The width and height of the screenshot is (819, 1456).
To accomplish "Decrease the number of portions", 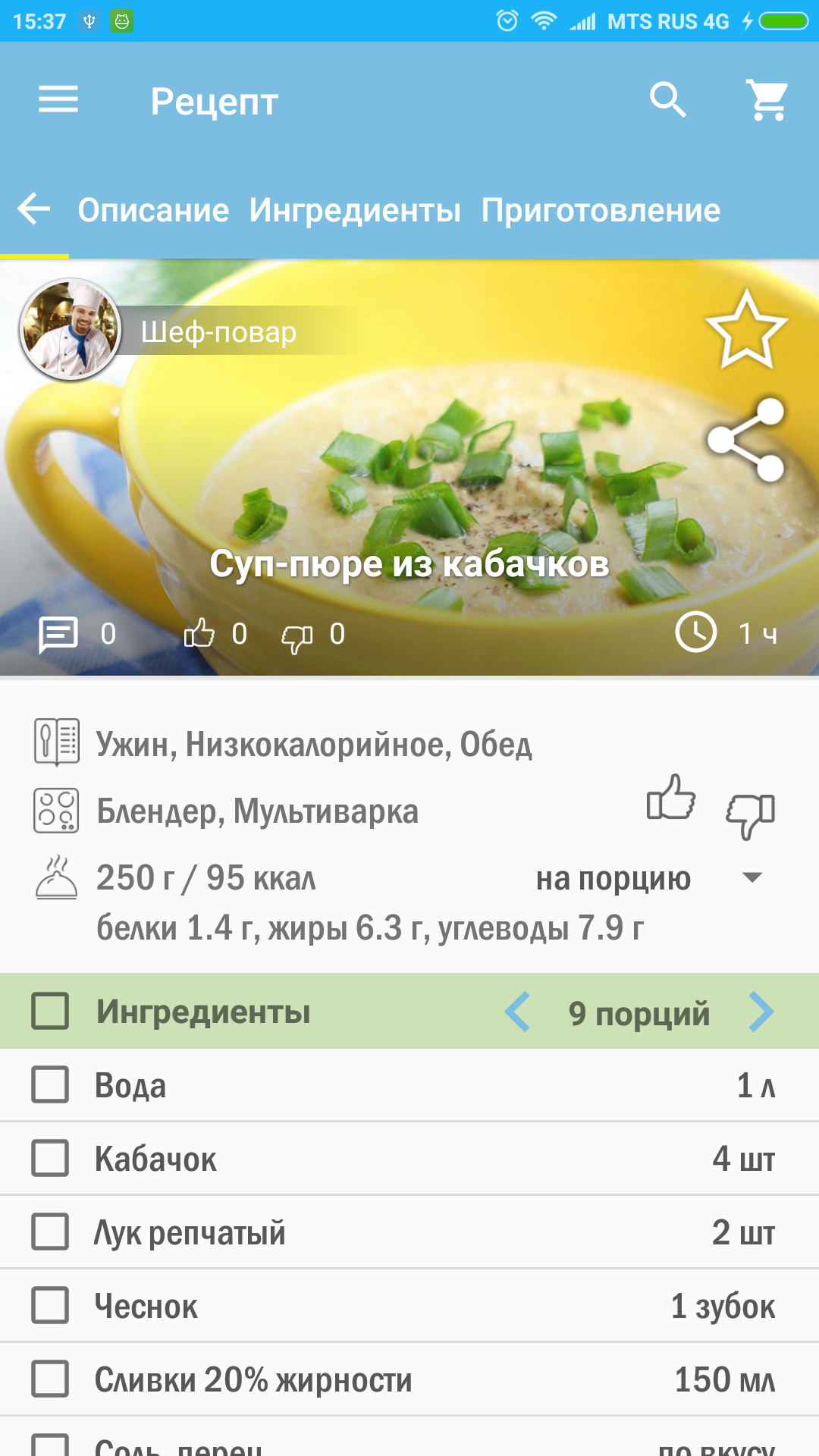I will tap(518, 1012).
